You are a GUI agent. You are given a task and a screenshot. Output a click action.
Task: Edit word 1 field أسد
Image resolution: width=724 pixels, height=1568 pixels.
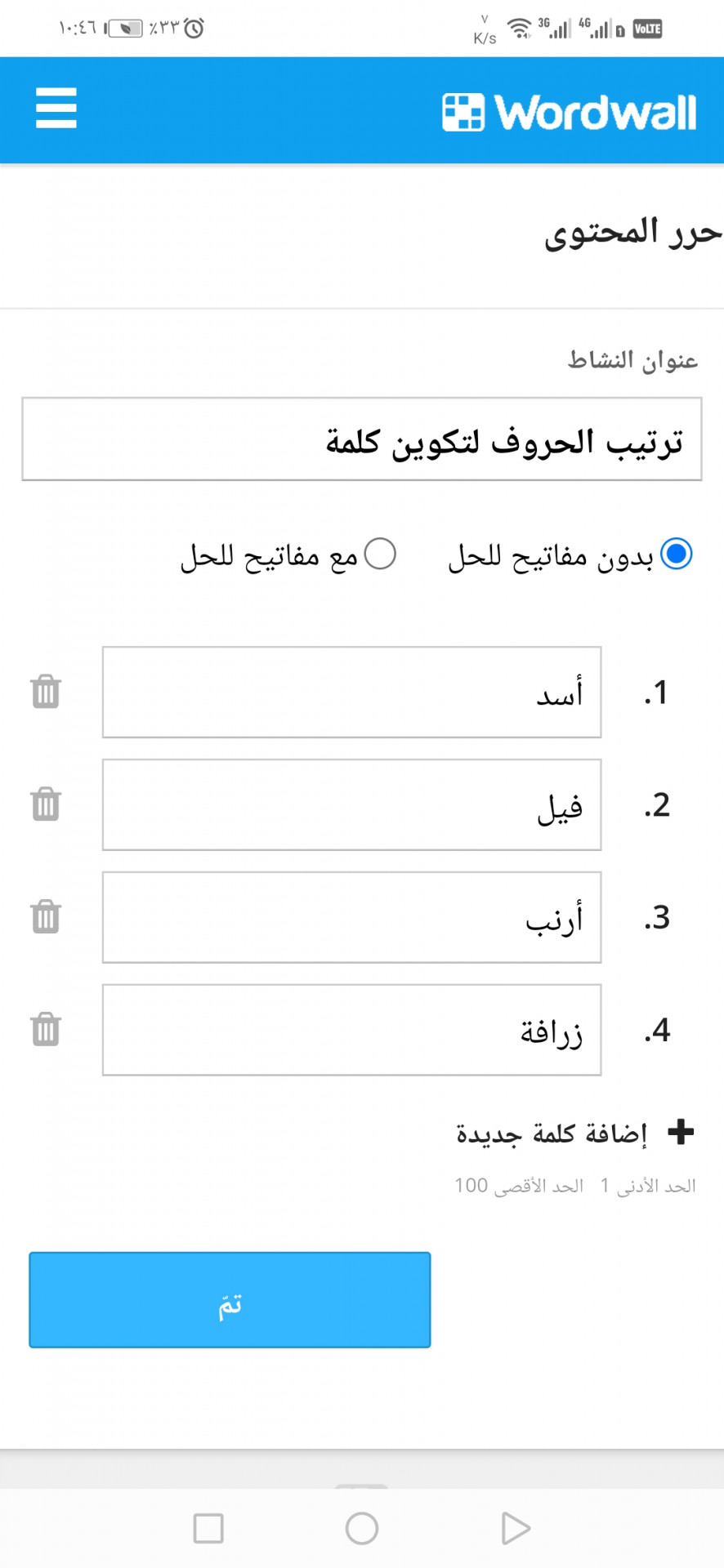click(352, 693)
